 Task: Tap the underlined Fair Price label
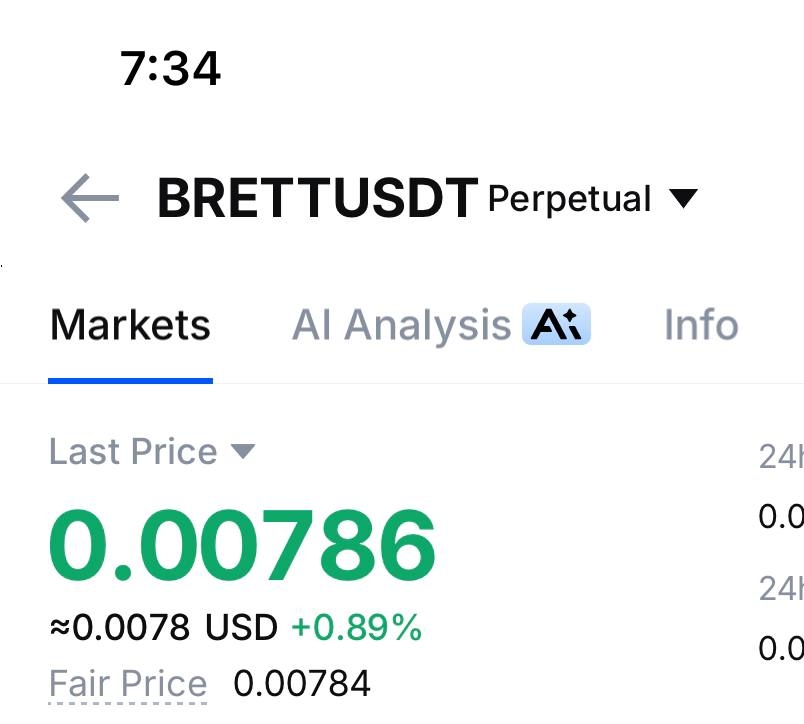[x=128, y=683]
